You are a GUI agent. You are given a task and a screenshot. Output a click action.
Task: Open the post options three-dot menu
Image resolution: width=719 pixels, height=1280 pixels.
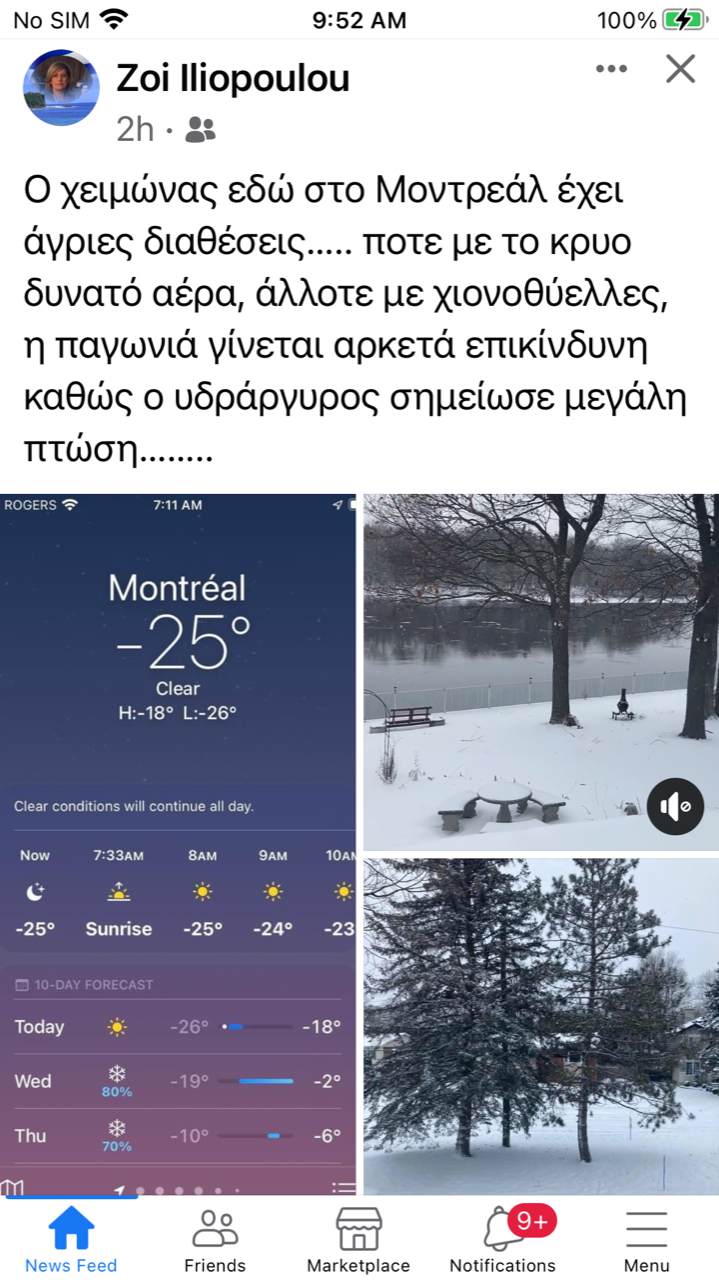611,69
